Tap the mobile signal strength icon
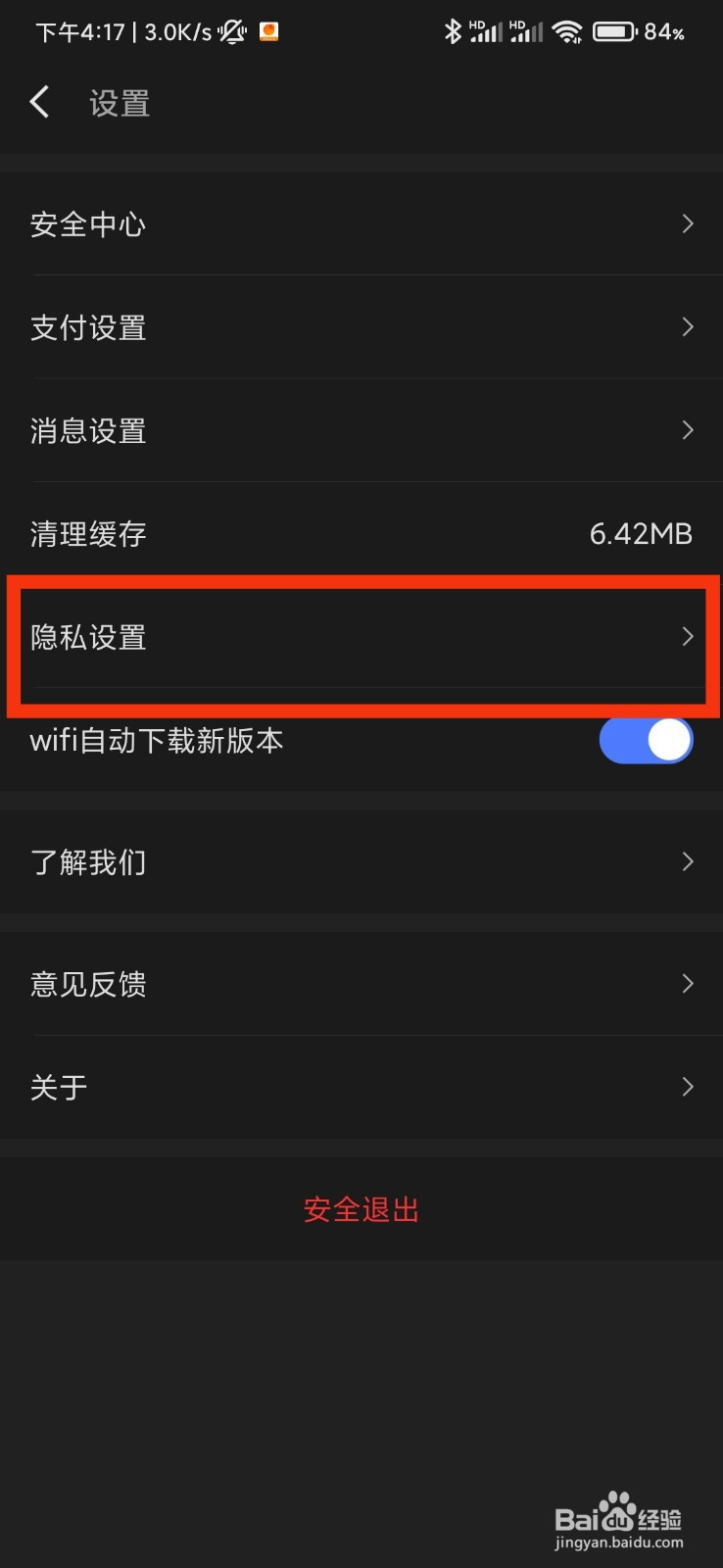The image size is (723, 1568). coord(487,32)
